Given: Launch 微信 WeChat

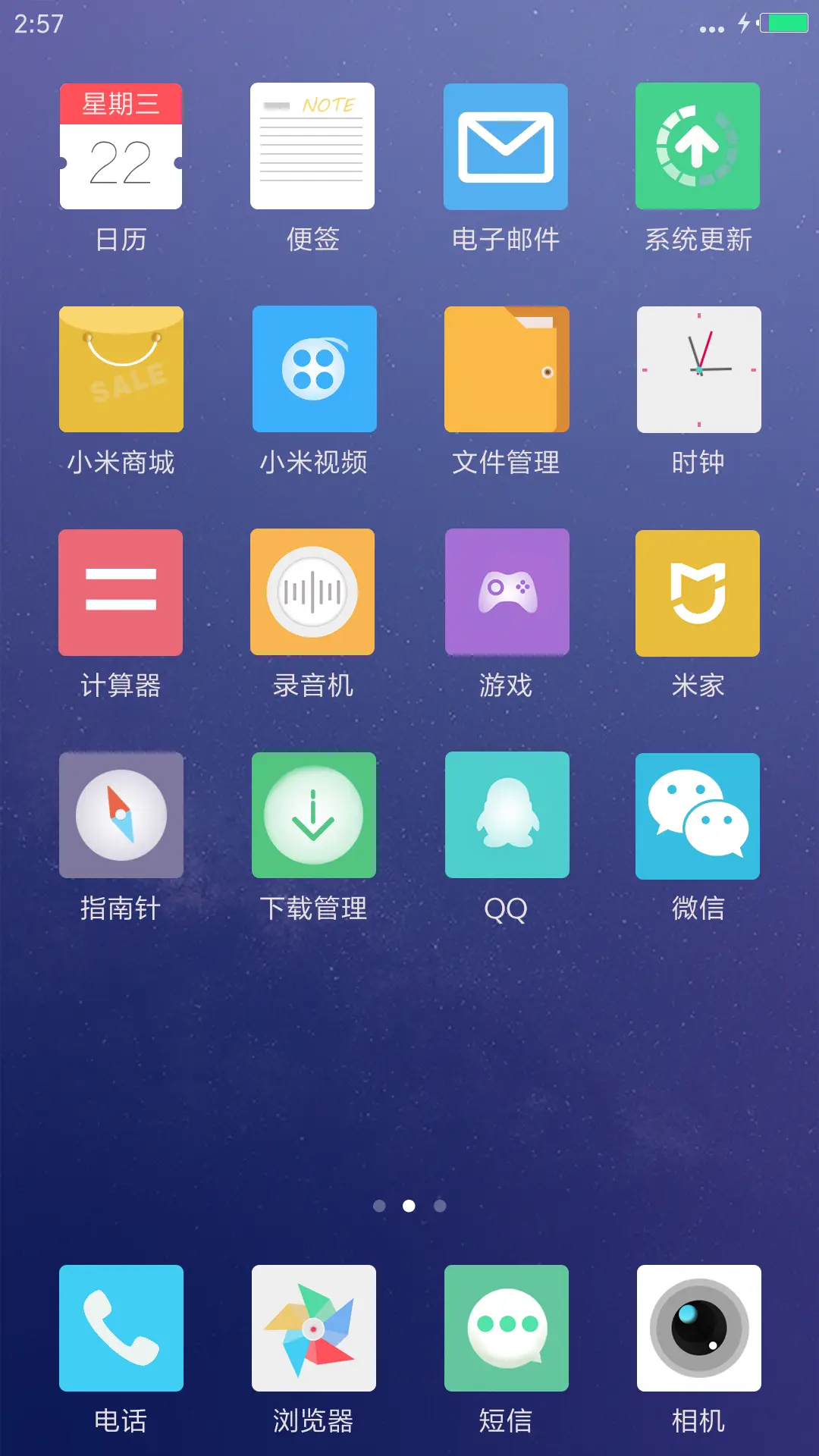Looking at the screenshot, I should 698,814.
